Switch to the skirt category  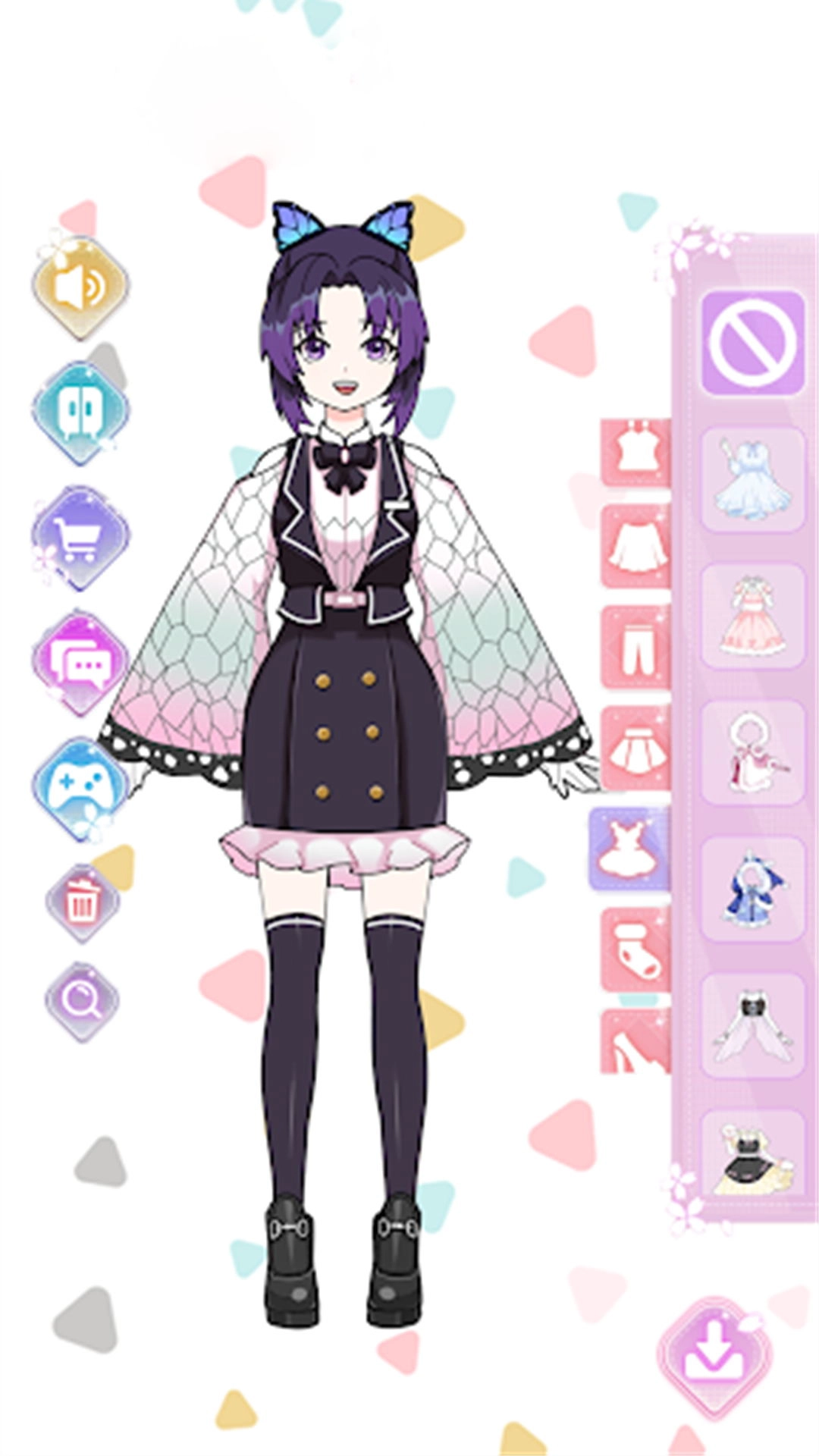[x=635, y=749]
